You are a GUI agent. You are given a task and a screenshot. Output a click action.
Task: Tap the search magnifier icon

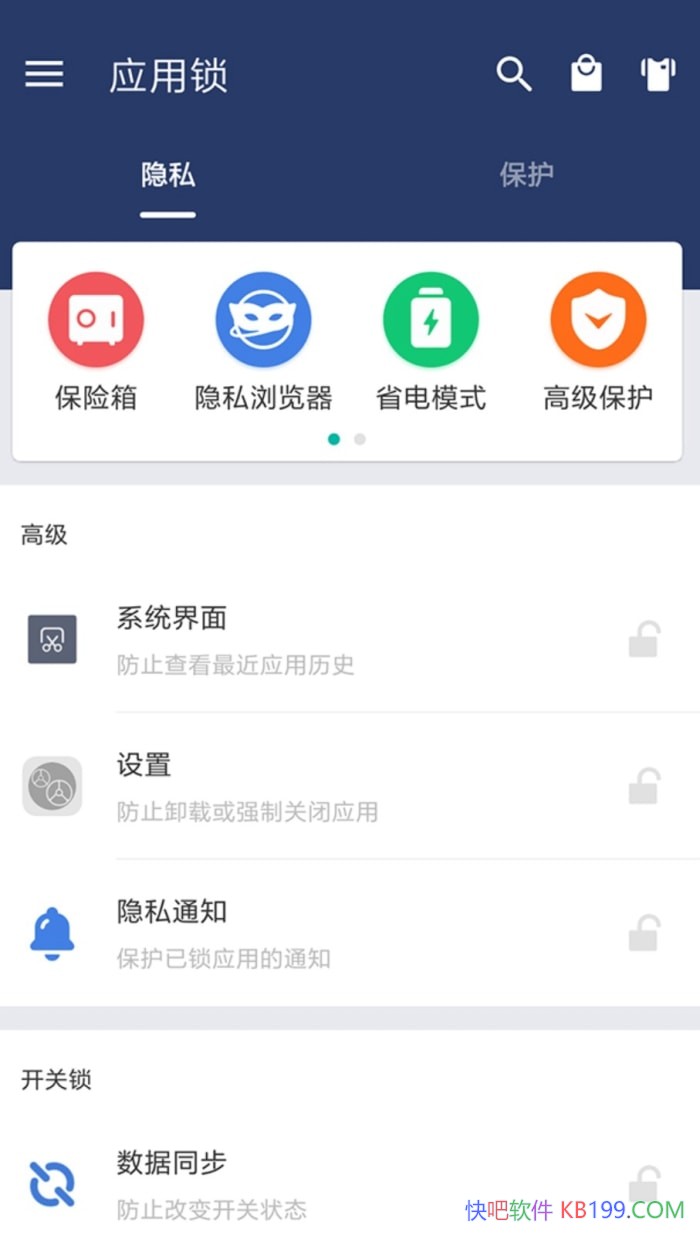(x=514, y=74)
